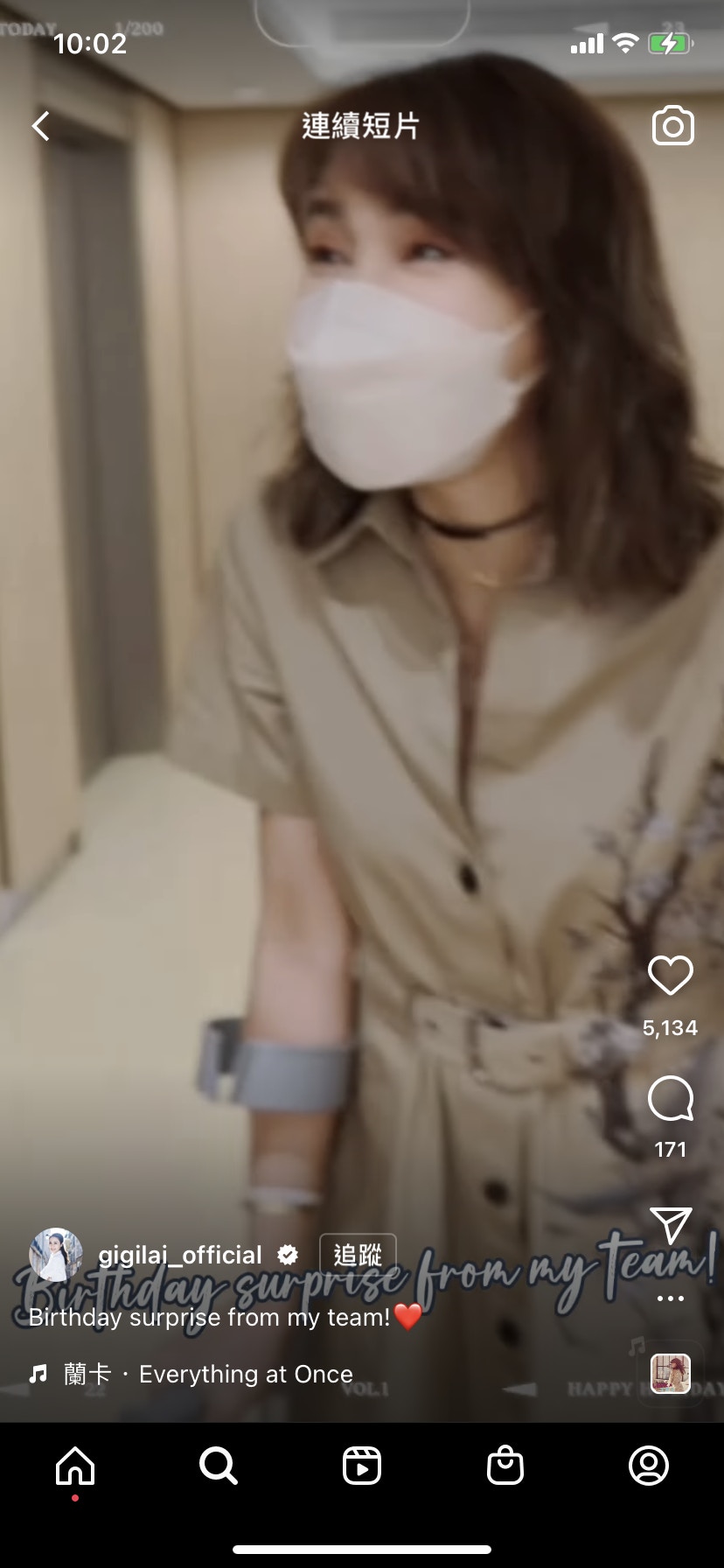Open the gigilai_official username link
The width and height of the screenshot is (724, 1568).
(180, 1255)
